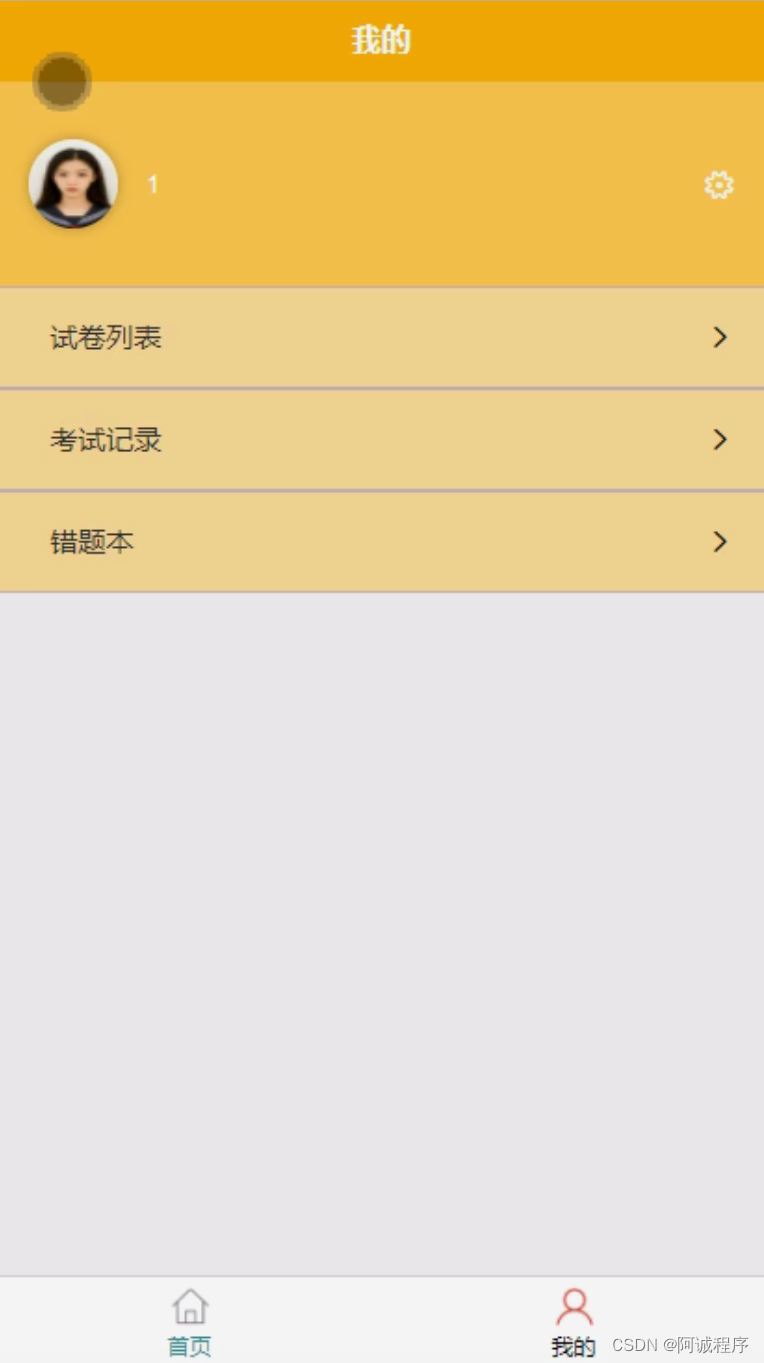
Task: Open the settings gear icon
Action: (x=718, y=185)
